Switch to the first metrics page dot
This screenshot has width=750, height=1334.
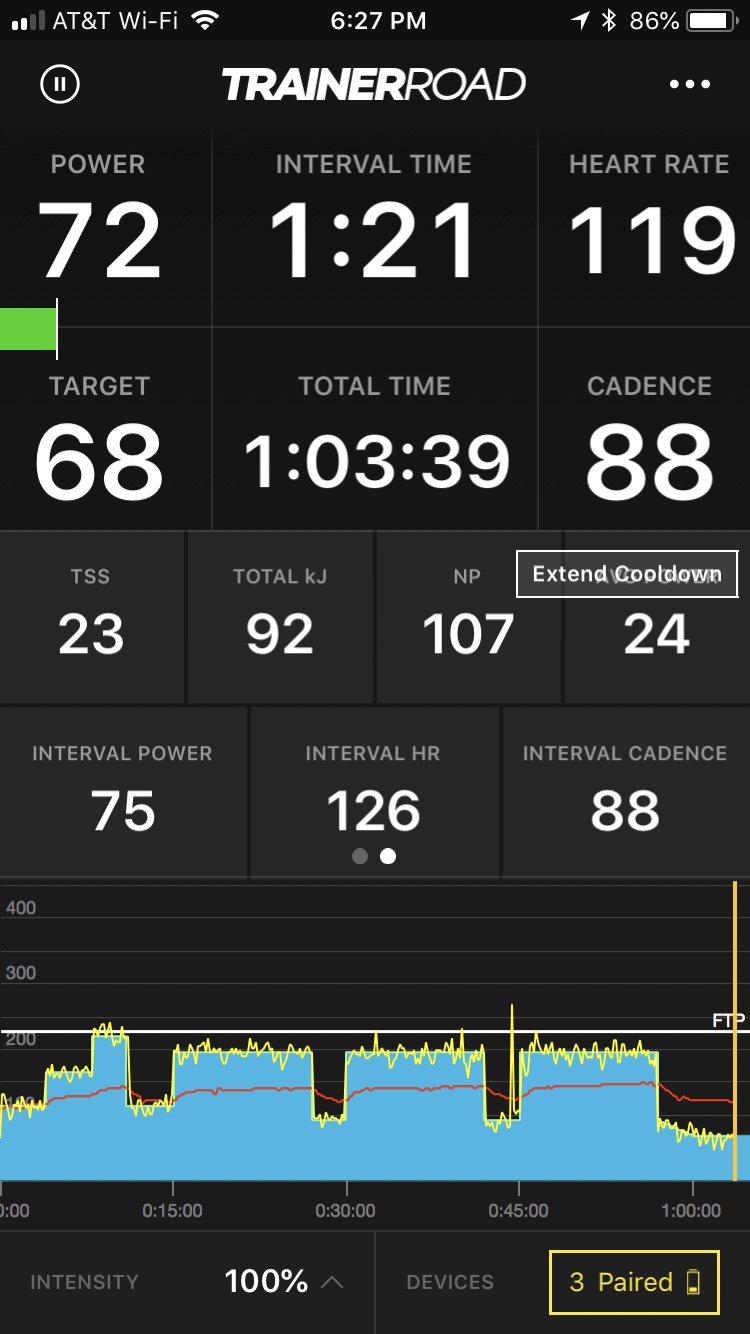click(x=360, y=856)
